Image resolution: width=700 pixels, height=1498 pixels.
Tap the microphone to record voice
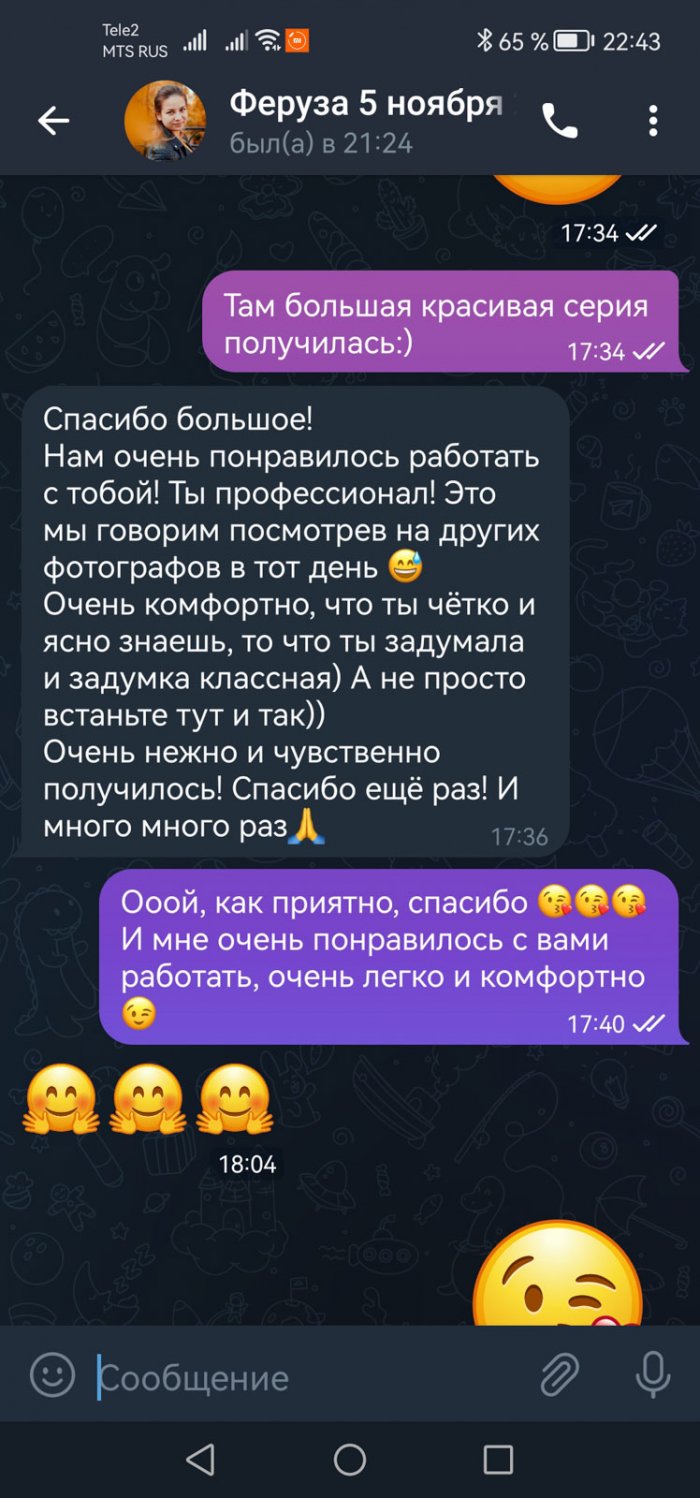pos(652,1375)
